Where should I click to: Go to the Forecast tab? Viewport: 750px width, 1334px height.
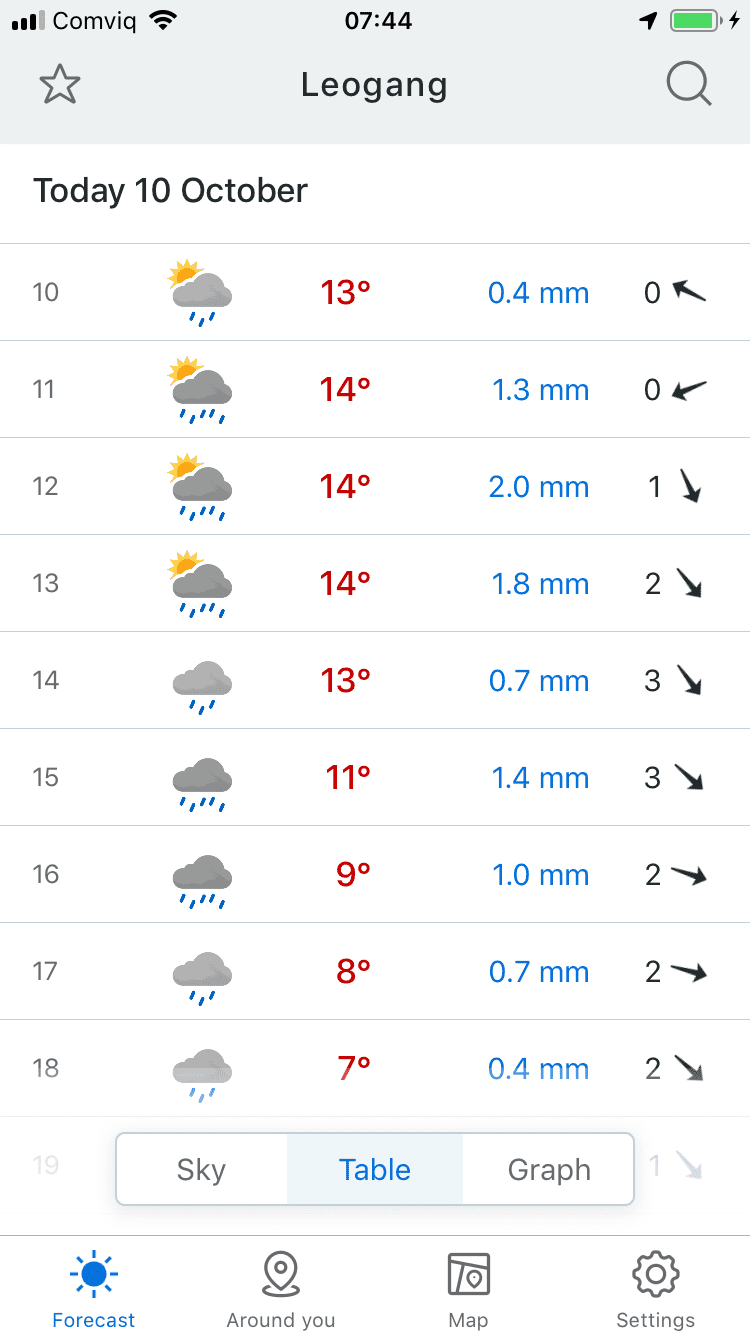[x=94, y=1289]
